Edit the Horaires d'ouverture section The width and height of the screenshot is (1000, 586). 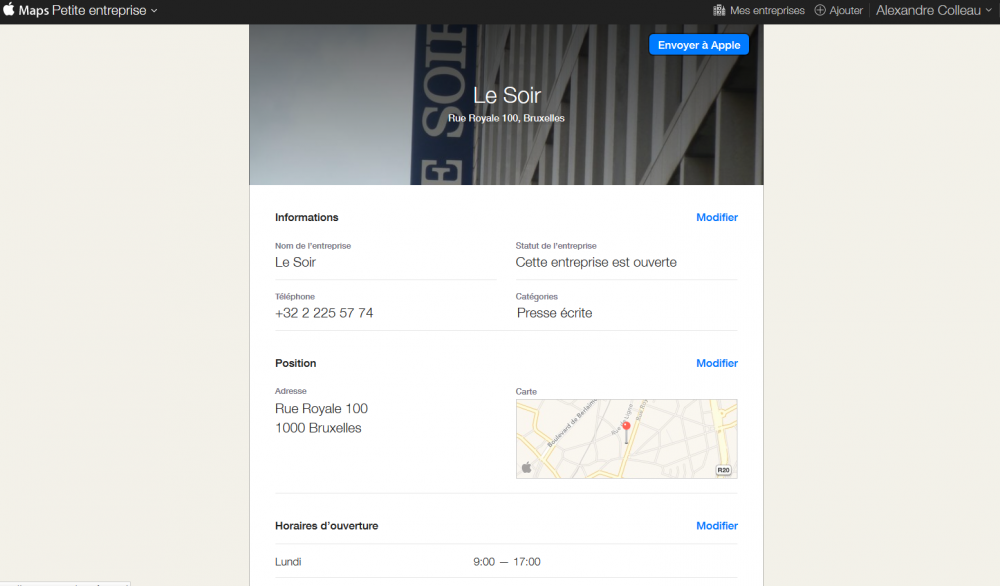pyautogui.click(x=717, y=526)
